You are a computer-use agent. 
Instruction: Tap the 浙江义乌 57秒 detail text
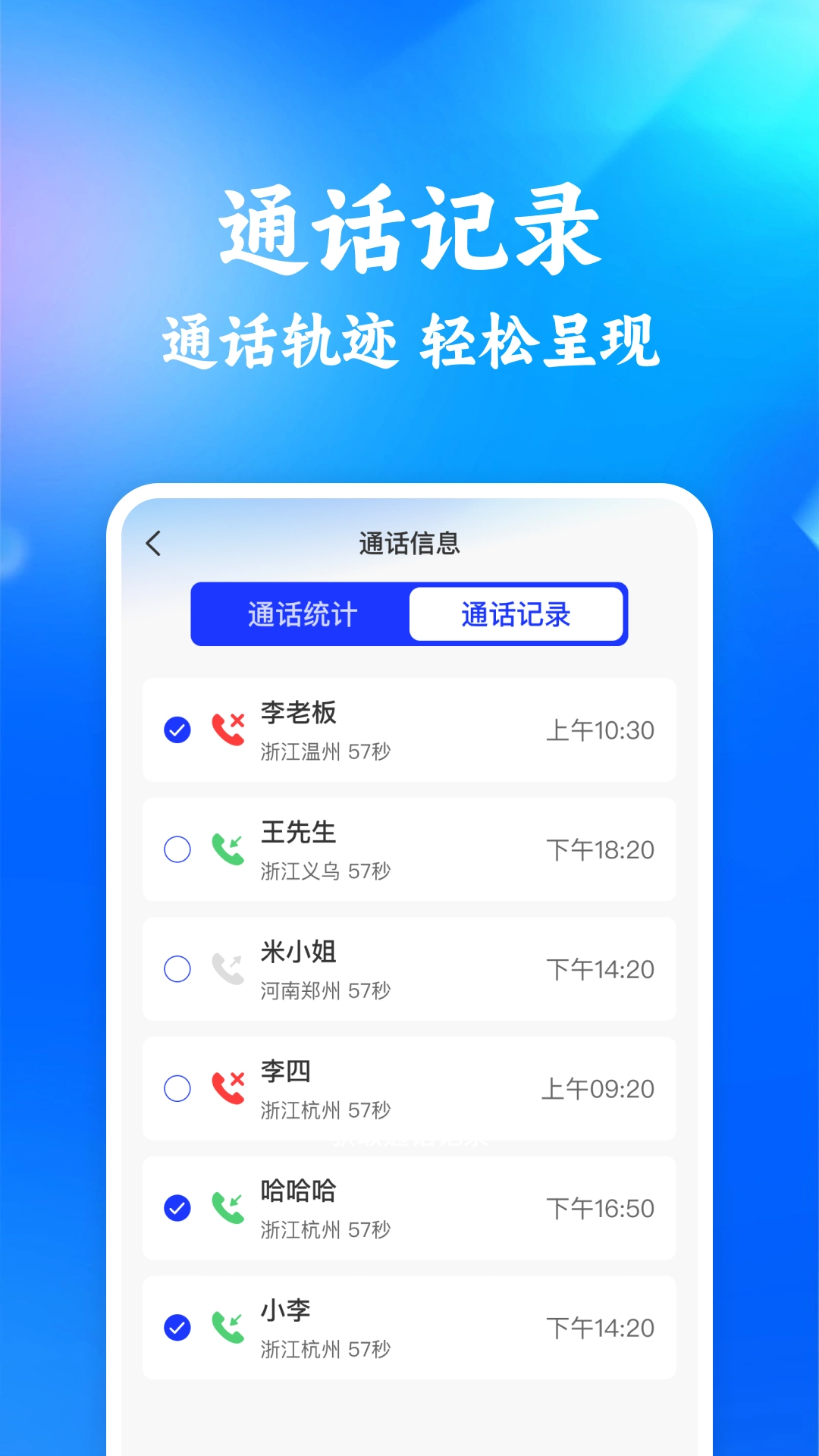tap(326, 872)
